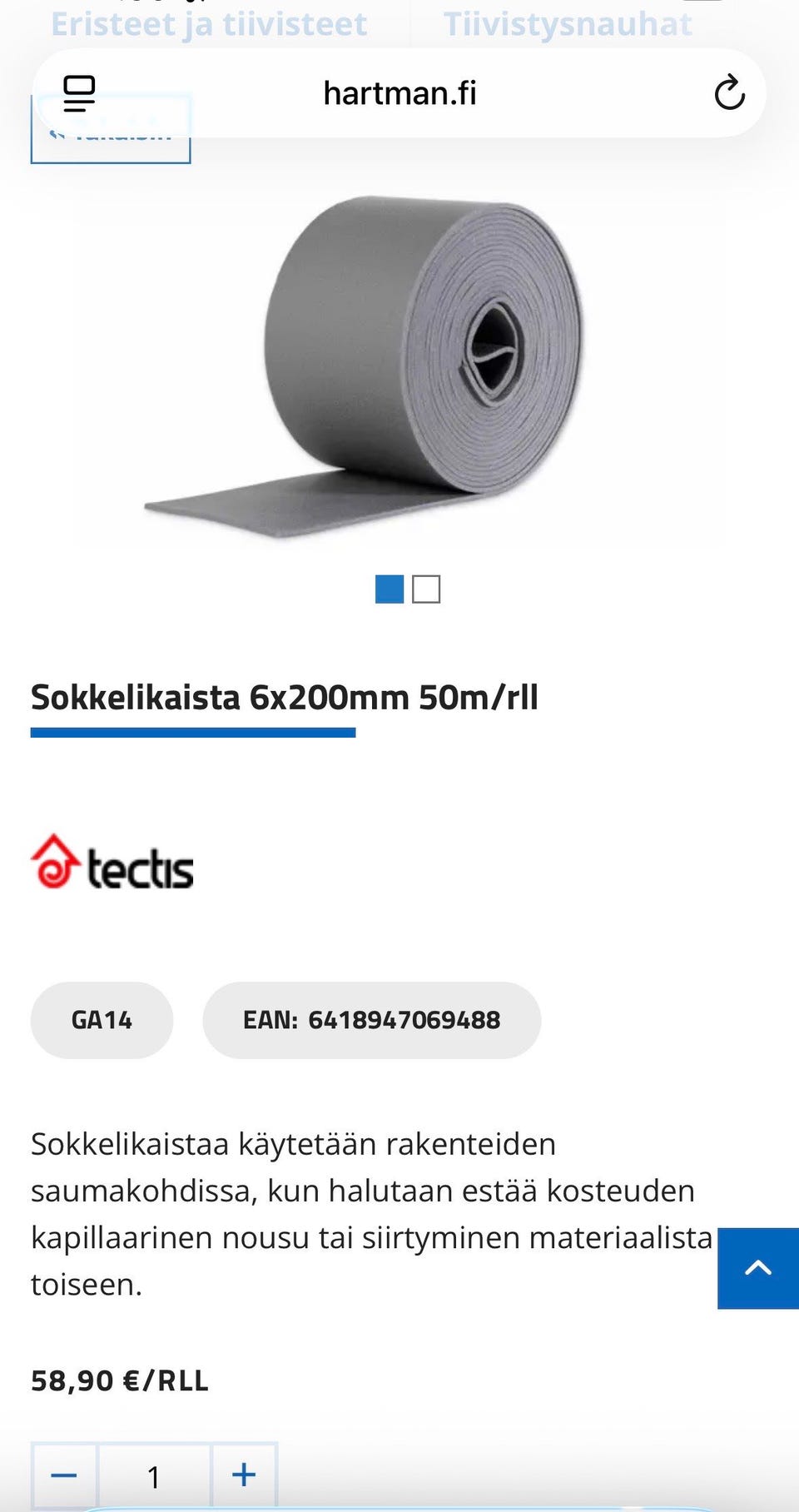Increase quantity with the plus button
This screenshot has height=1512, width=799.
(244, 1476)
